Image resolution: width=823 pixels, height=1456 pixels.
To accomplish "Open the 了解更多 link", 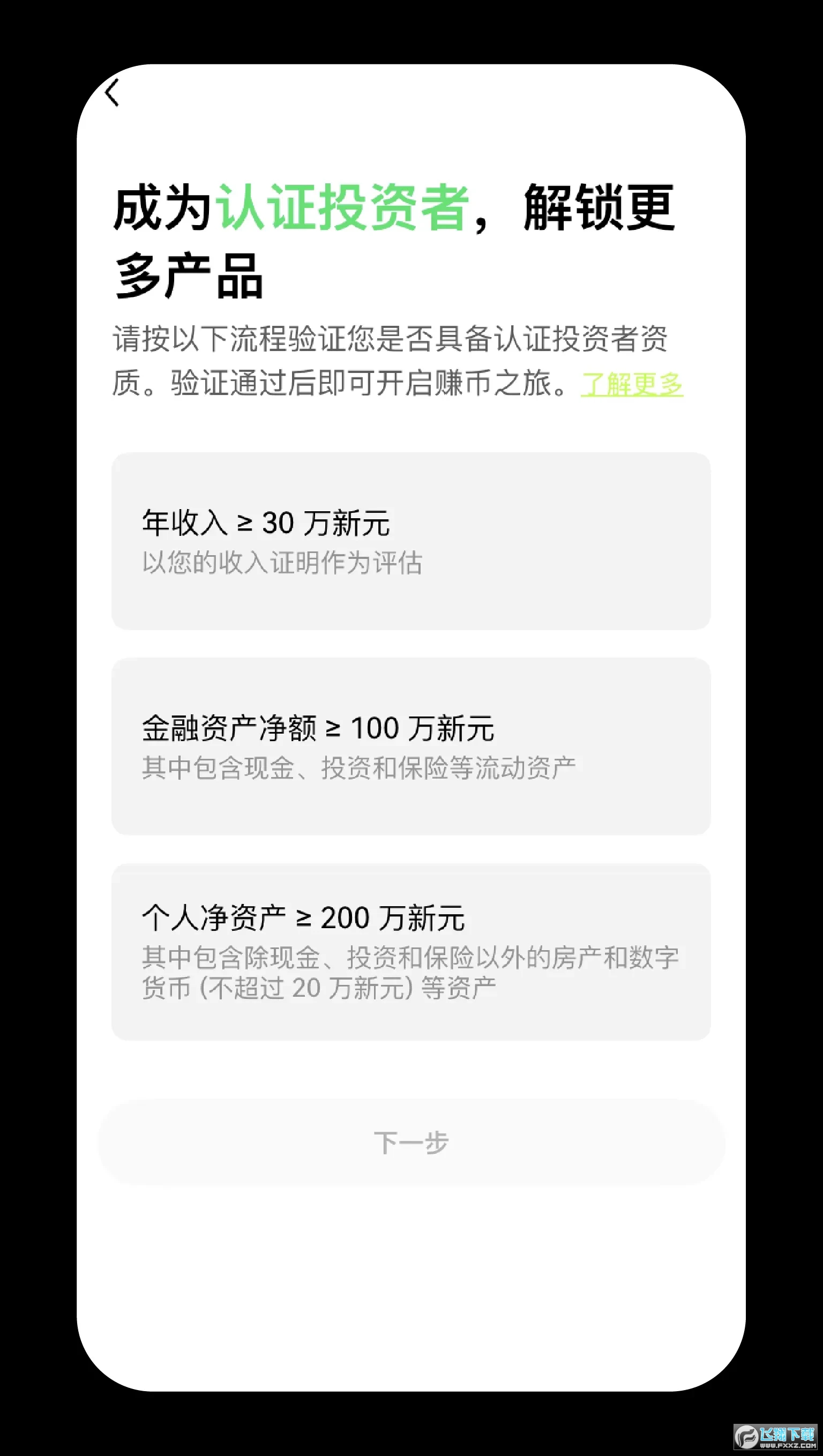I will (x=631, y=384).
